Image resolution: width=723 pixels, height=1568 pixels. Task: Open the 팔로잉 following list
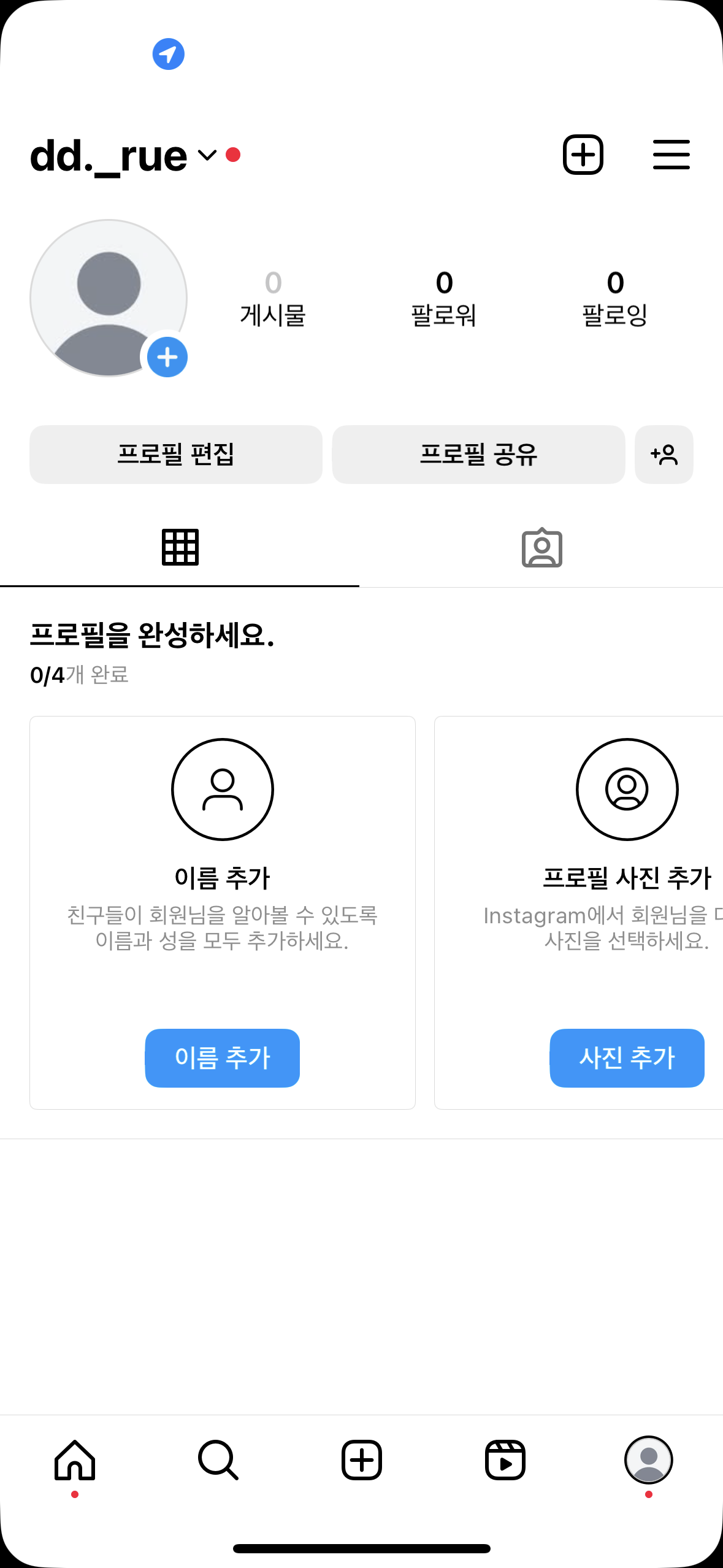pos(614,298)
